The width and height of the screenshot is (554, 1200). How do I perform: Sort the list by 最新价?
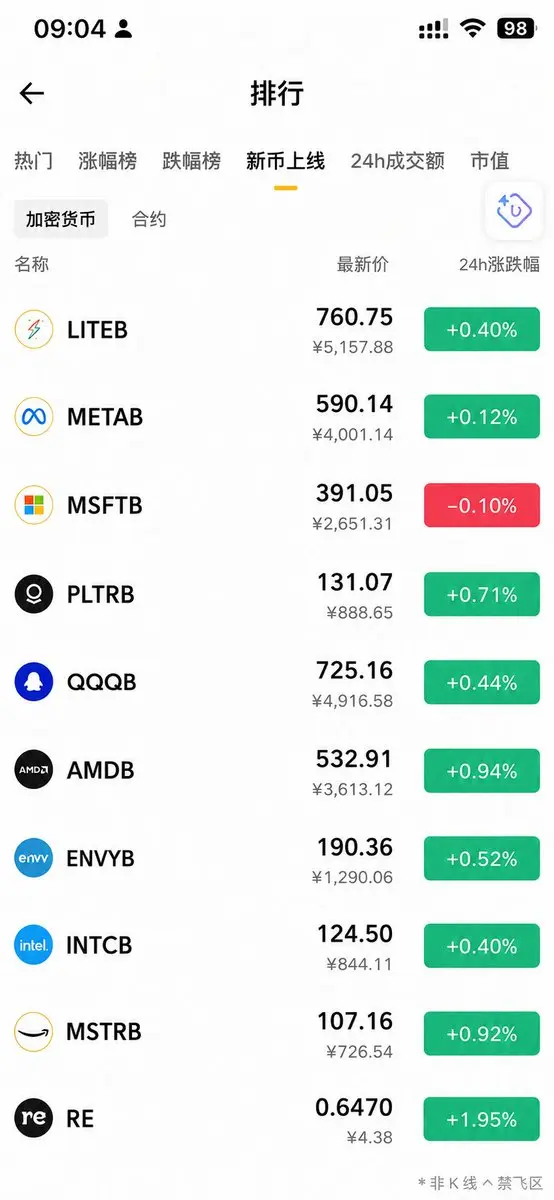point(363,265)
